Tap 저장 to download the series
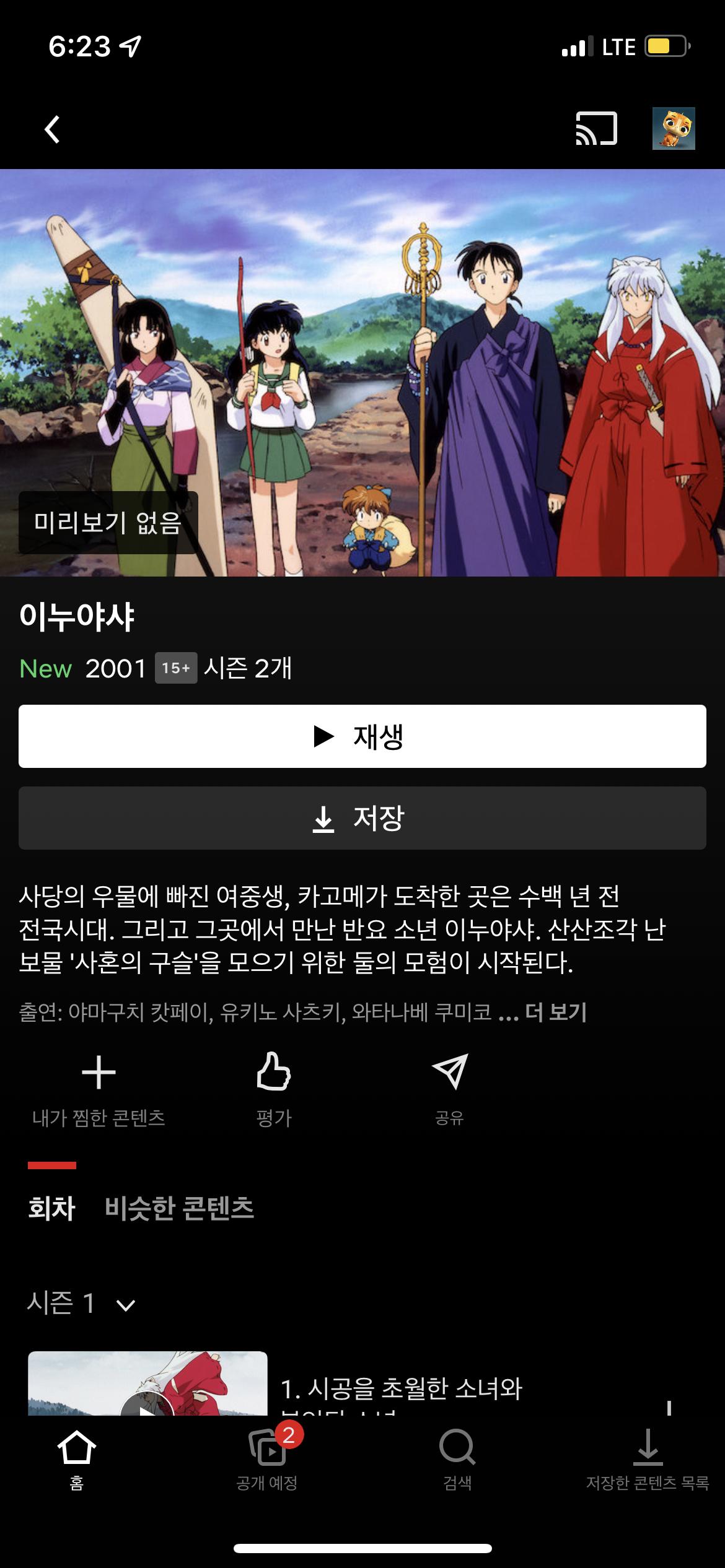 coord(362,818)
